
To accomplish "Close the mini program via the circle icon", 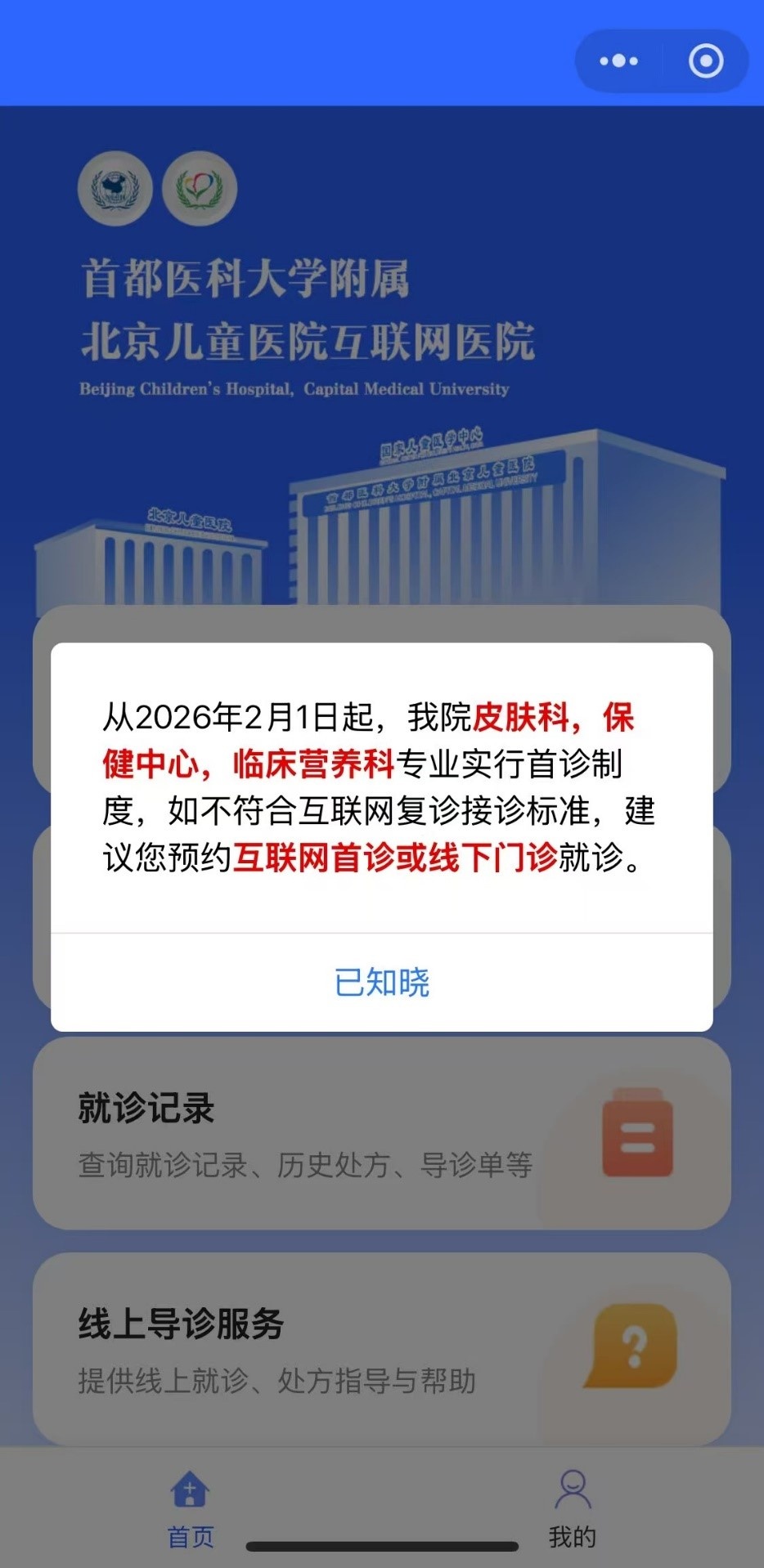I will (706, 61).
